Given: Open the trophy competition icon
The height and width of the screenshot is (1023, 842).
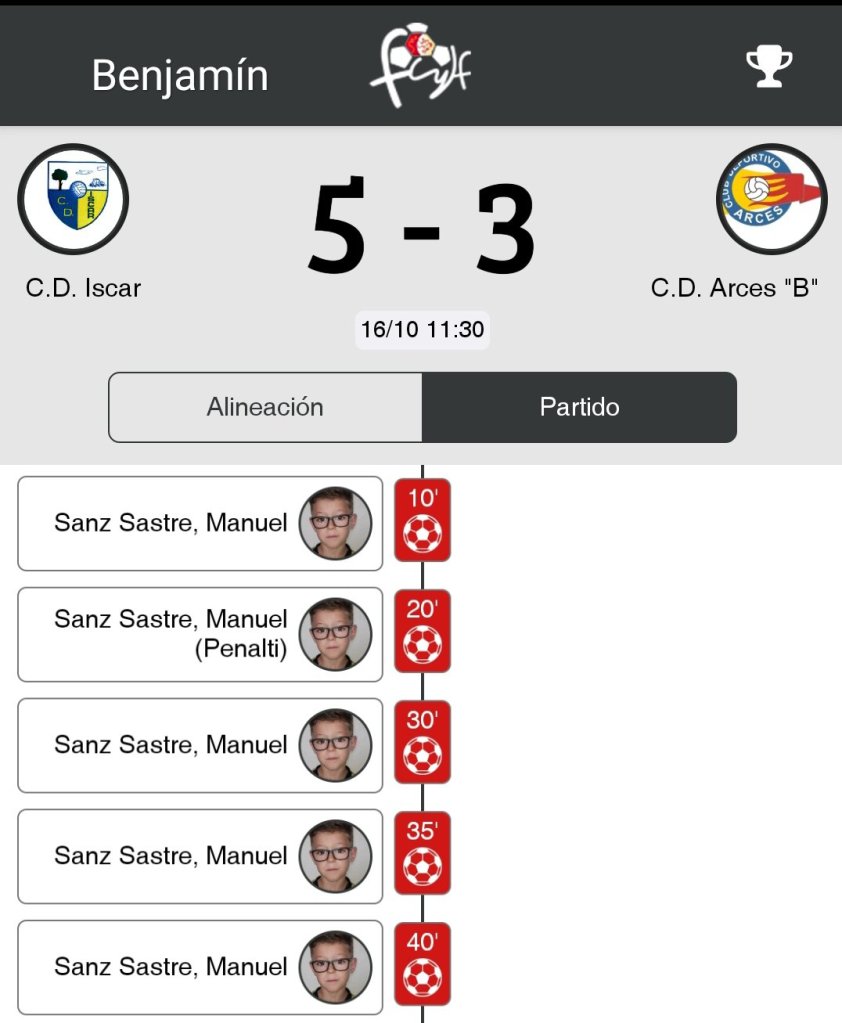Looking at the screenshot, I should coord(769,69).
